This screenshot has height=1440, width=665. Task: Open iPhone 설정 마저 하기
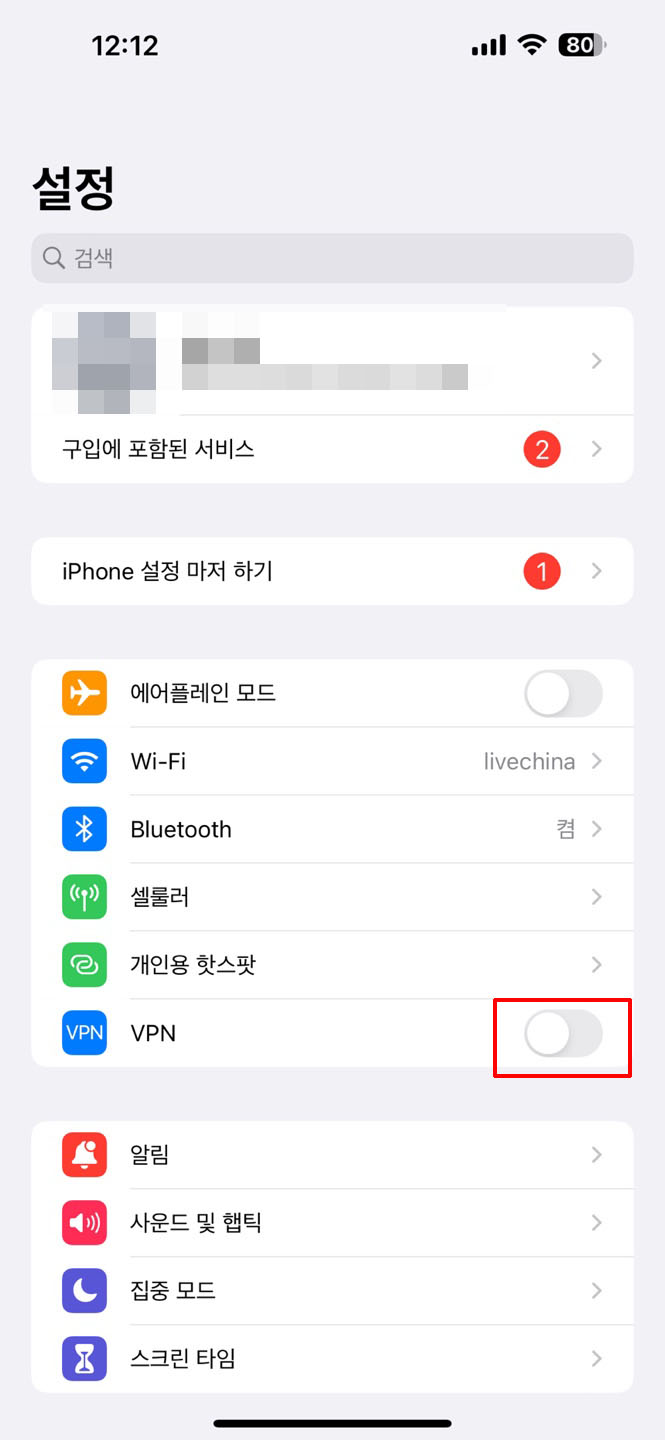pos(332,571)
